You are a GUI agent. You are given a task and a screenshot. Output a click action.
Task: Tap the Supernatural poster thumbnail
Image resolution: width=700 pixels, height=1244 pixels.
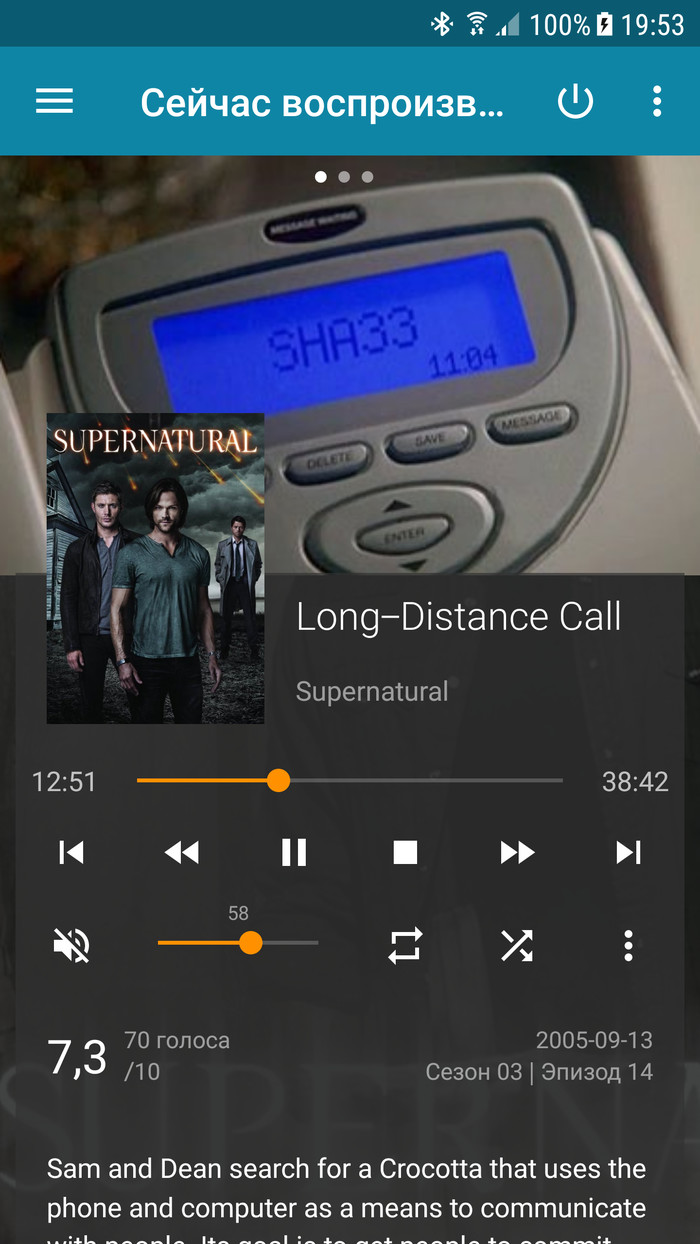tap(155, 568)
